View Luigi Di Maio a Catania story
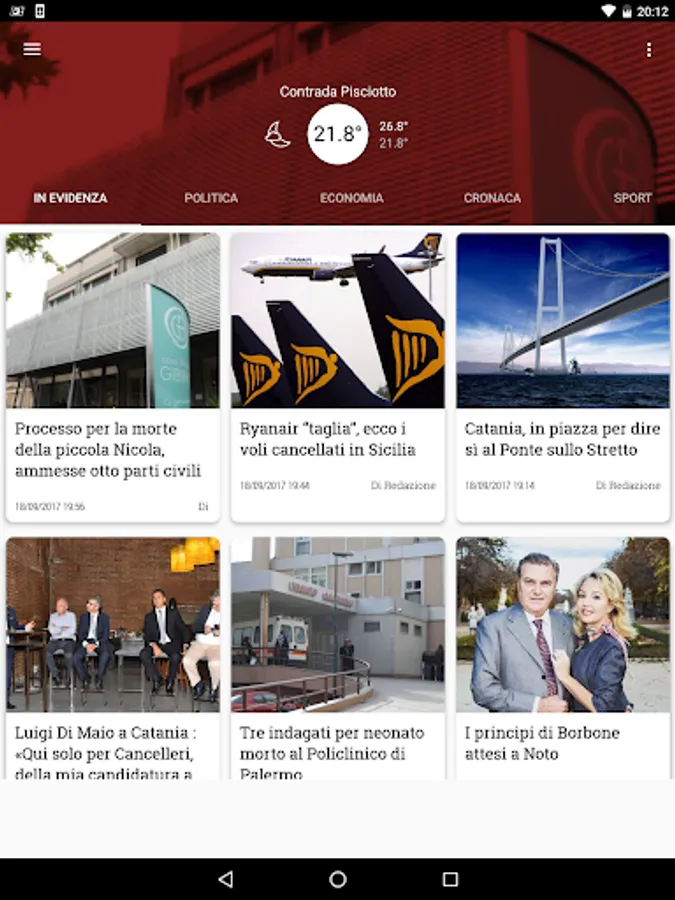This screenshot has height=900, width=675. click(x=113, y=658)
